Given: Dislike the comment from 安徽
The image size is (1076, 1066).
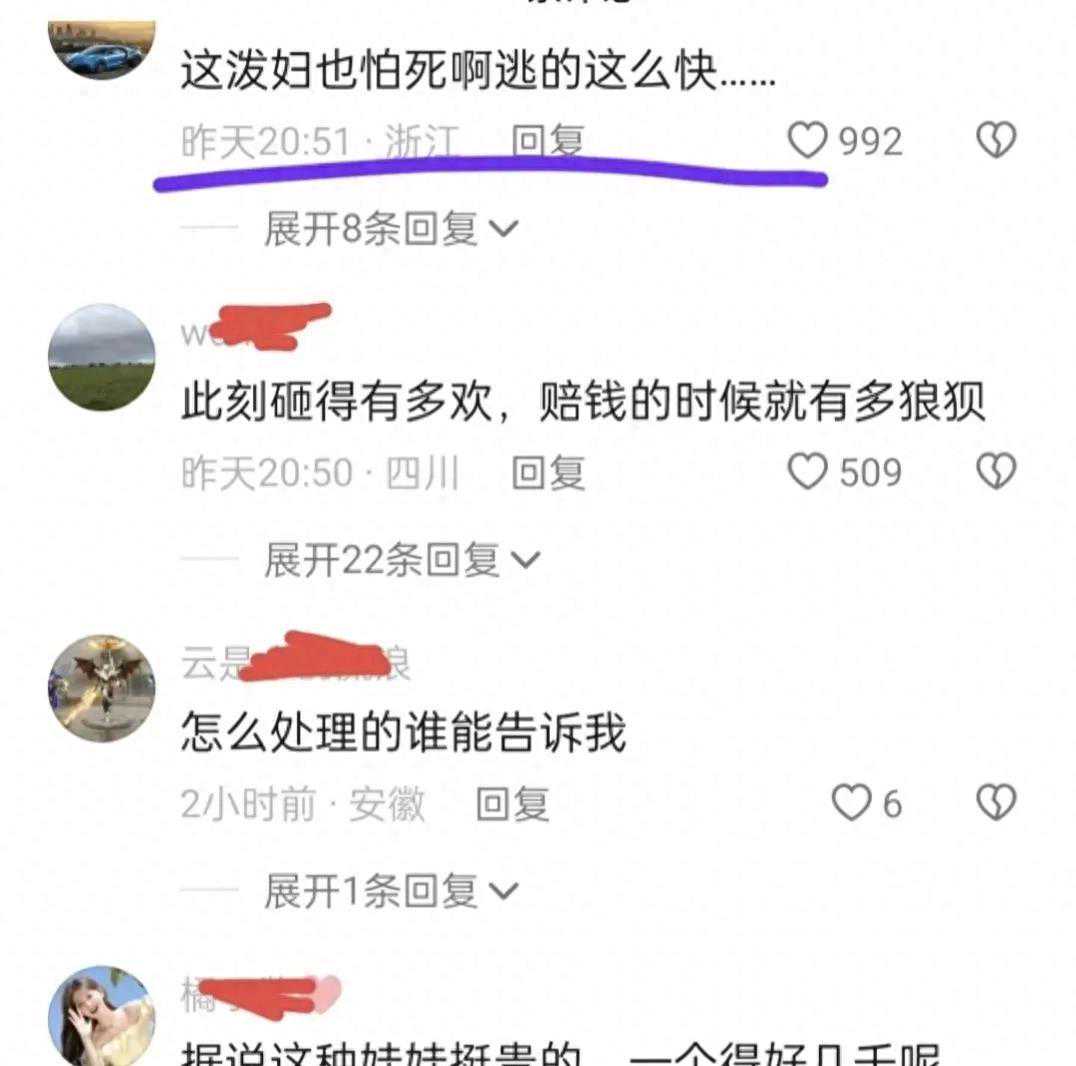Looking at the screenshot, I should point(996,803).
